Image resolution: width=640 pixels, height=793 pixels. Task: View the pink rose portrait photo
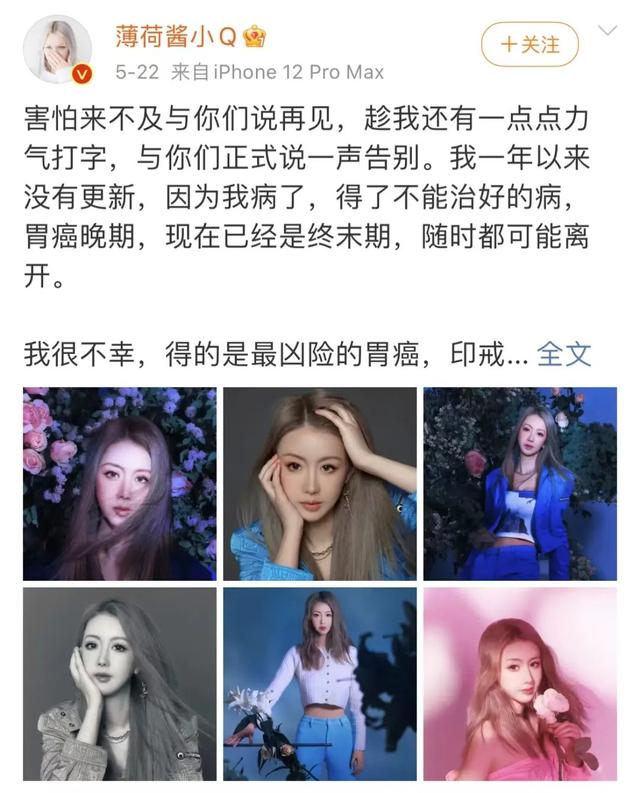pos(519,684)
